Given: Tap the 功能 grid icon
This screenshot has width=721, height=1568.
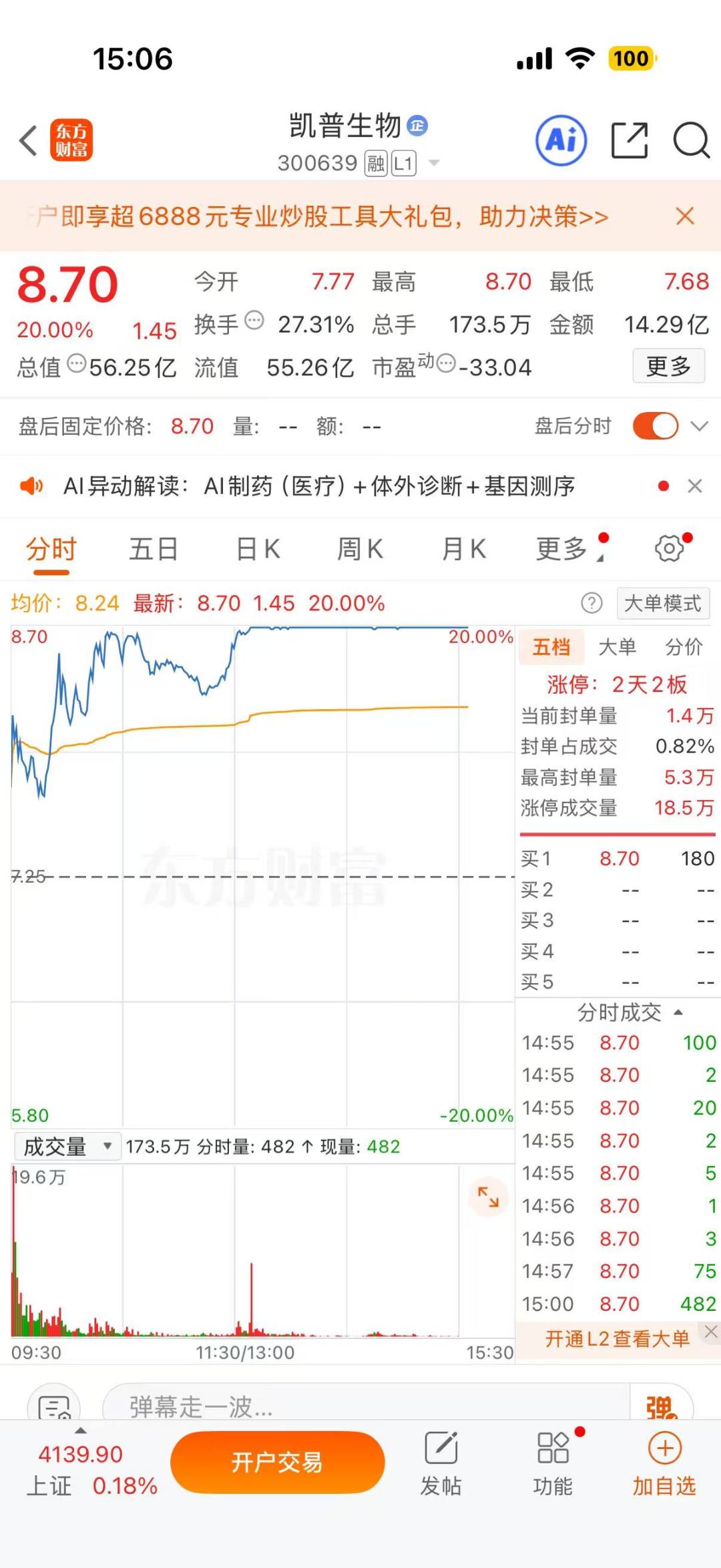Looking at the screenshot, I should [x=553, y=1446].
